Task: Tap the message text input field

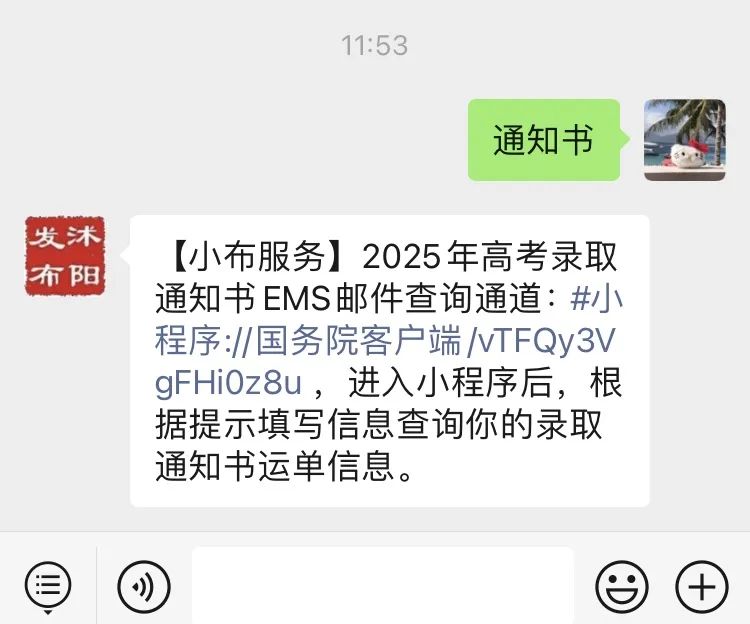Action: [x=382, y=586]
